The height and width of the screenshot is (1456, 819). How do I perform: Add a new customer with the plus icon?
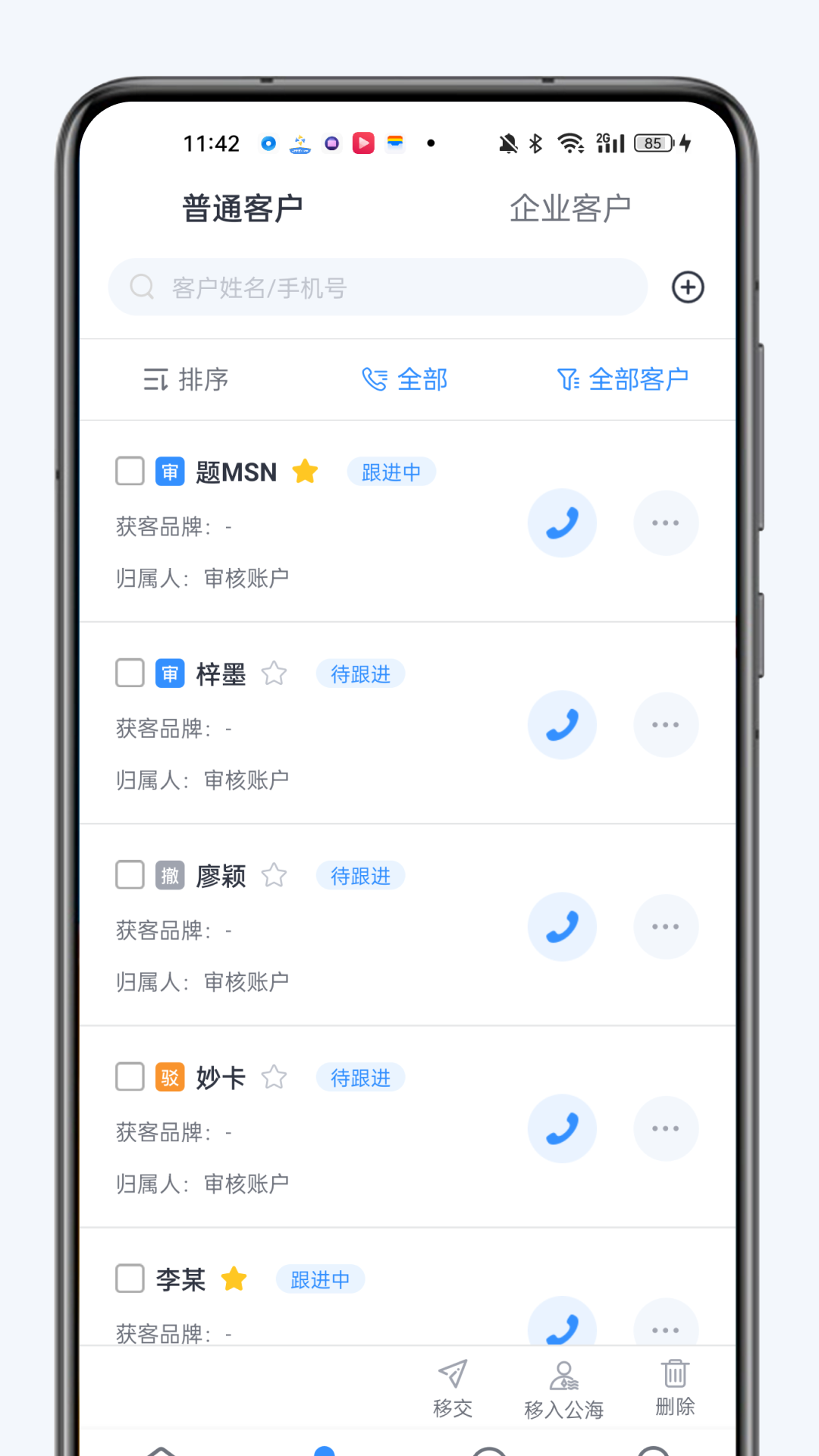(x=688, y=287)
